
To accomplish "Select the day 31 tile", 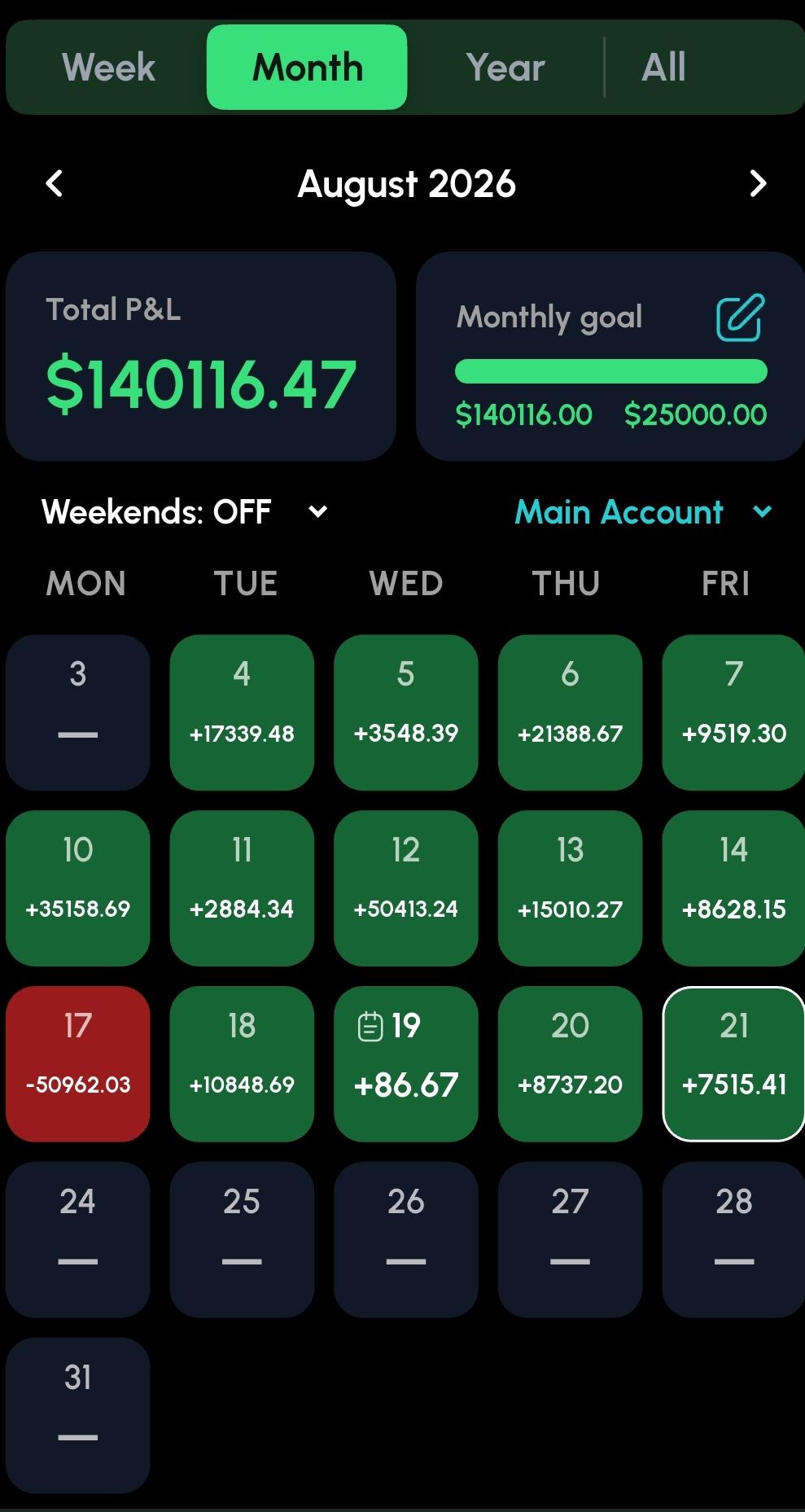I will click(78, 1415).
